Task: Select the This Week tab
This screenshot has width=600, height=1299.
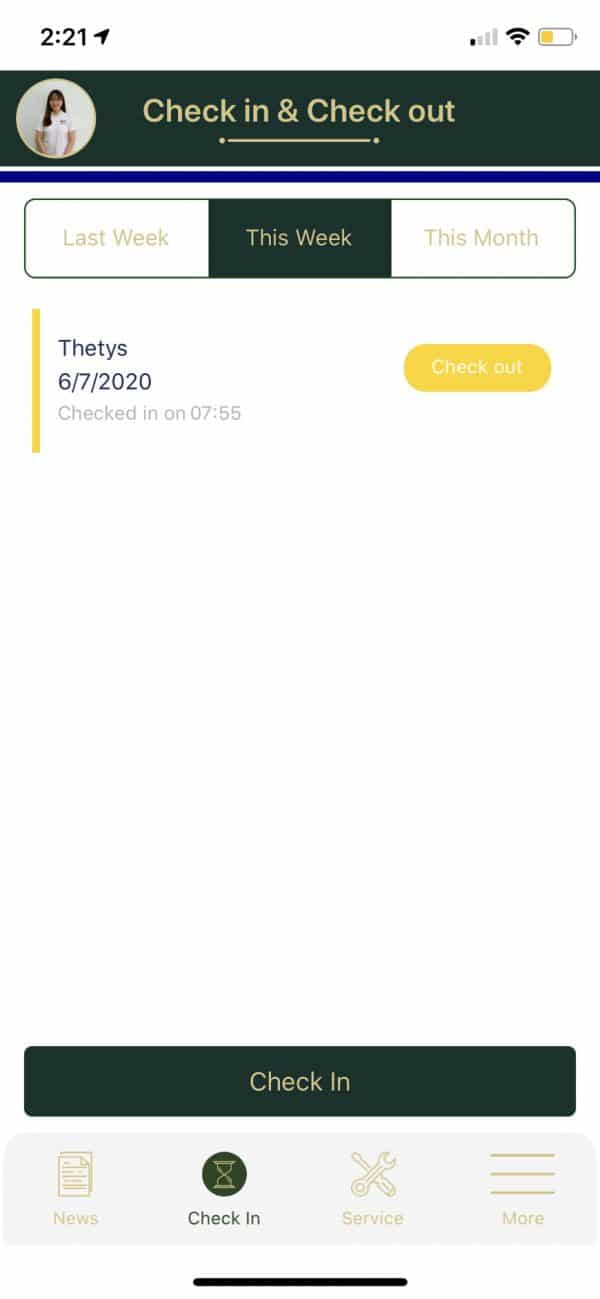Action: coord(299,238)
